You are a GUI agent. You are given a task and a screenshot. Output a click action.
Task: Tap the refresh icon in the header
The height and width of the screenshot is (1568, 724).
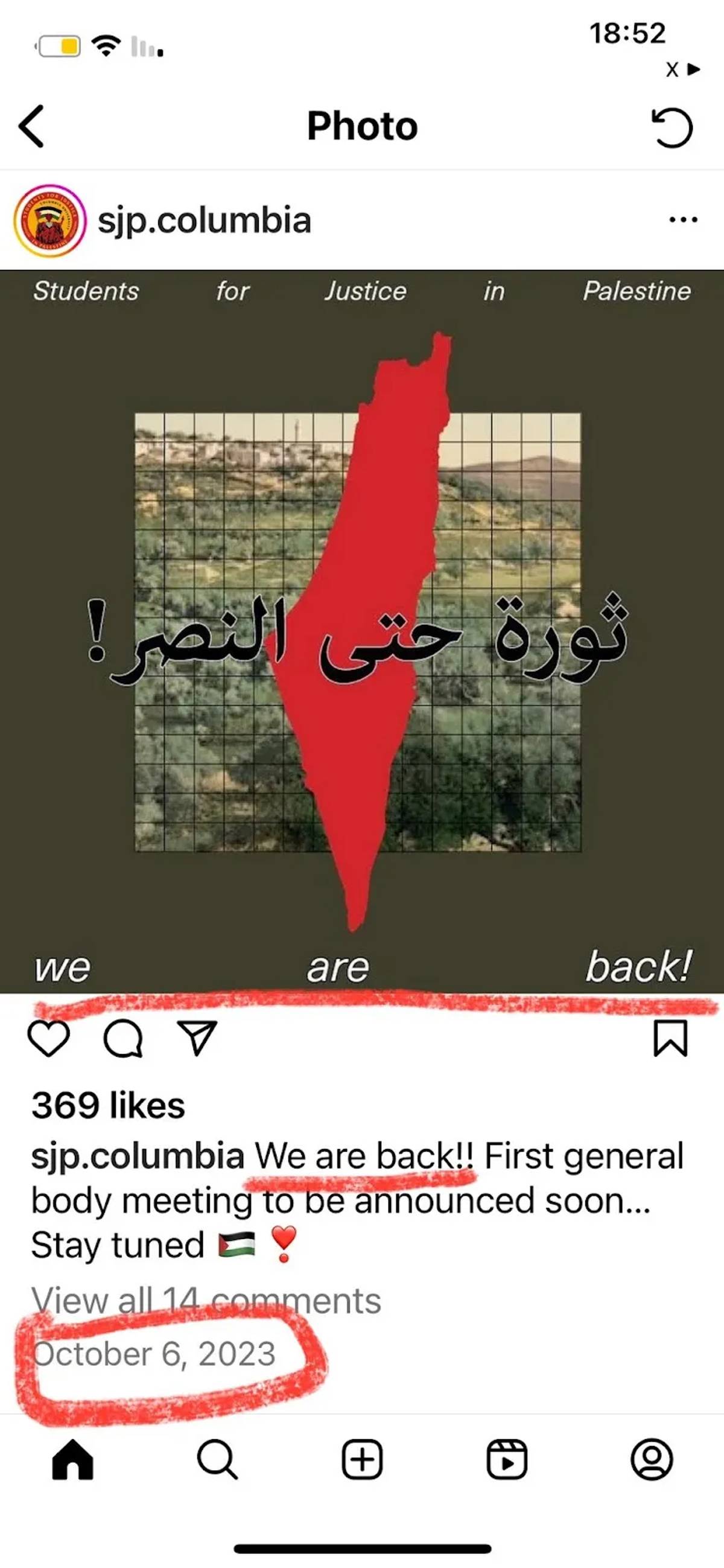[x=672, y=128]
